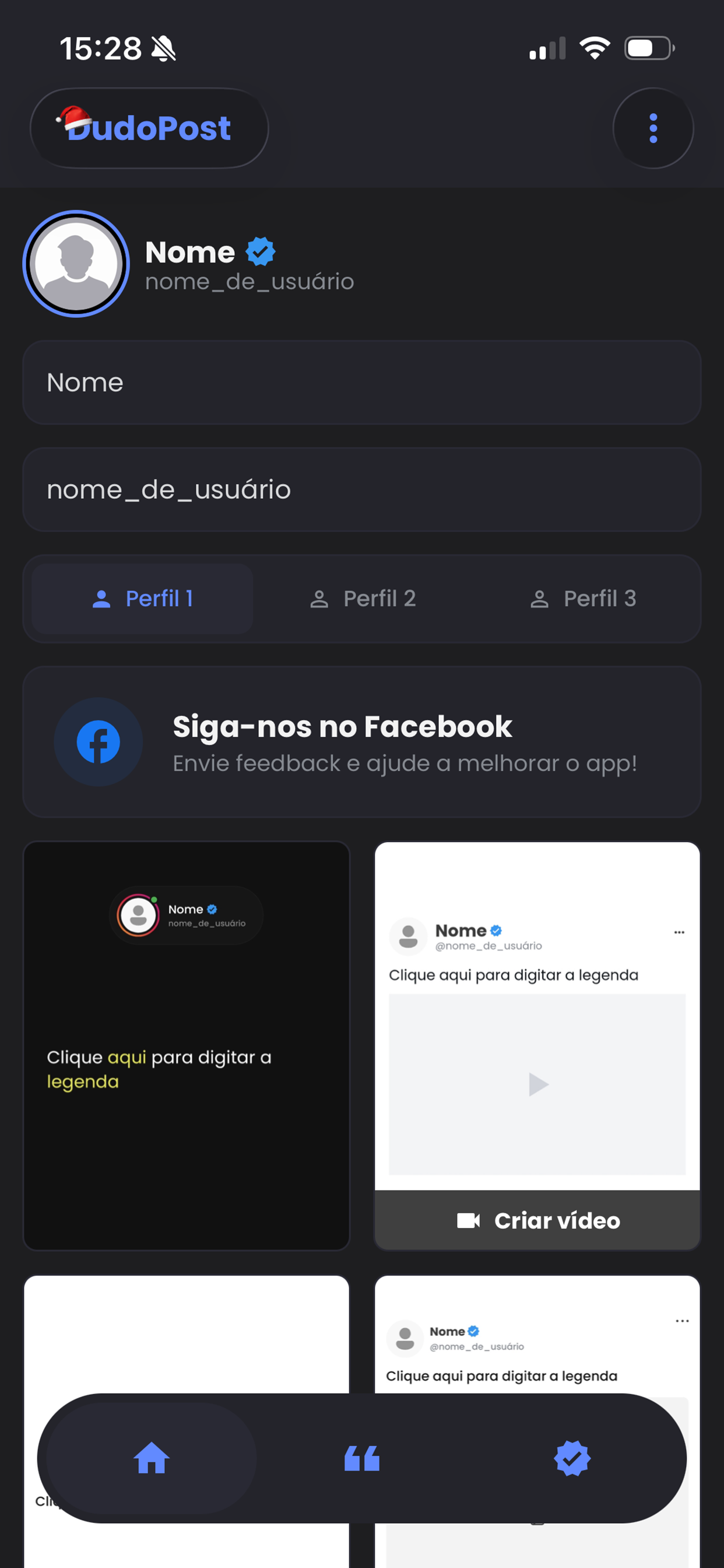Viewport: 724px width, 1568px height.
Task: Open the three-dot options menu at top right
Action: 653,128
